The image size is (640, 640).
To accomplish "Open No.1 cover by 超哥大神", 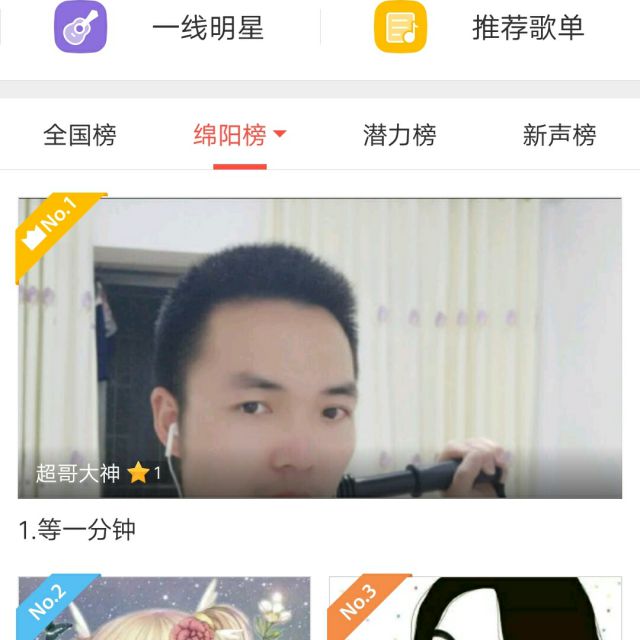I will pyautogui.click(x=320, y=348).
